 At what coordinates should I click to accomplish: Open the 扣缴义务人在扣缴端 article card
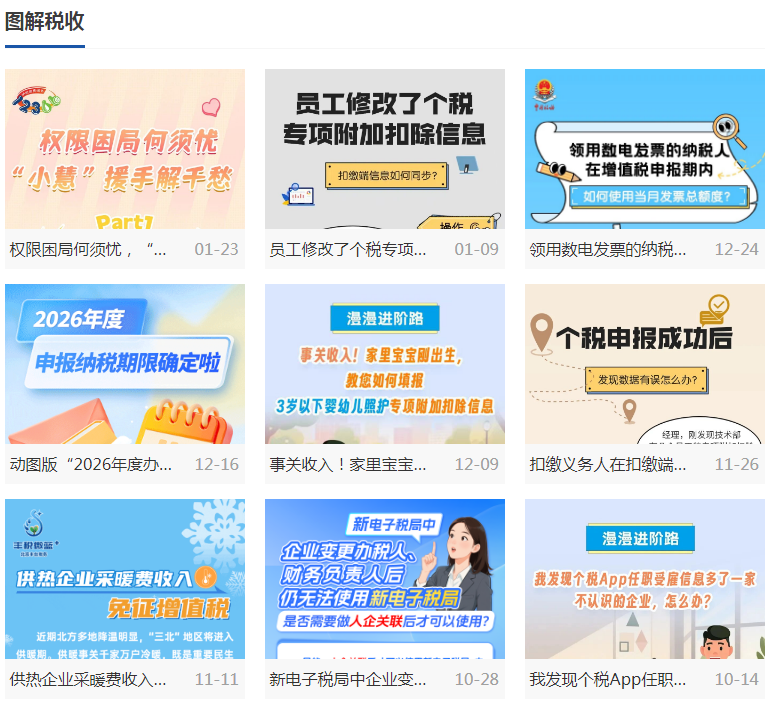point(645,365)
